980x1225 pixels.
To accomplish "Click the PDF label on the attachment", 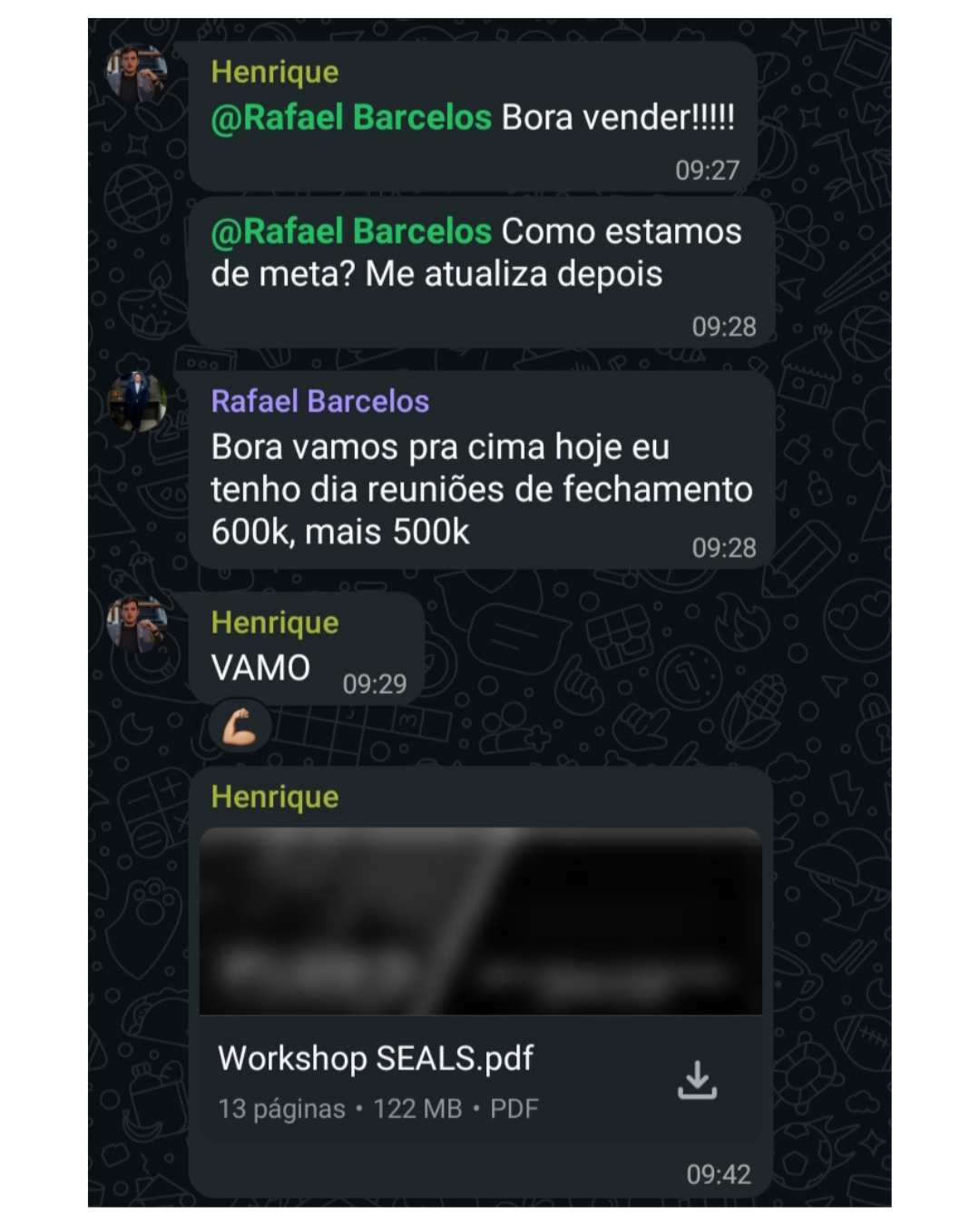I will pyautogui.click(x=514, y=1107).
